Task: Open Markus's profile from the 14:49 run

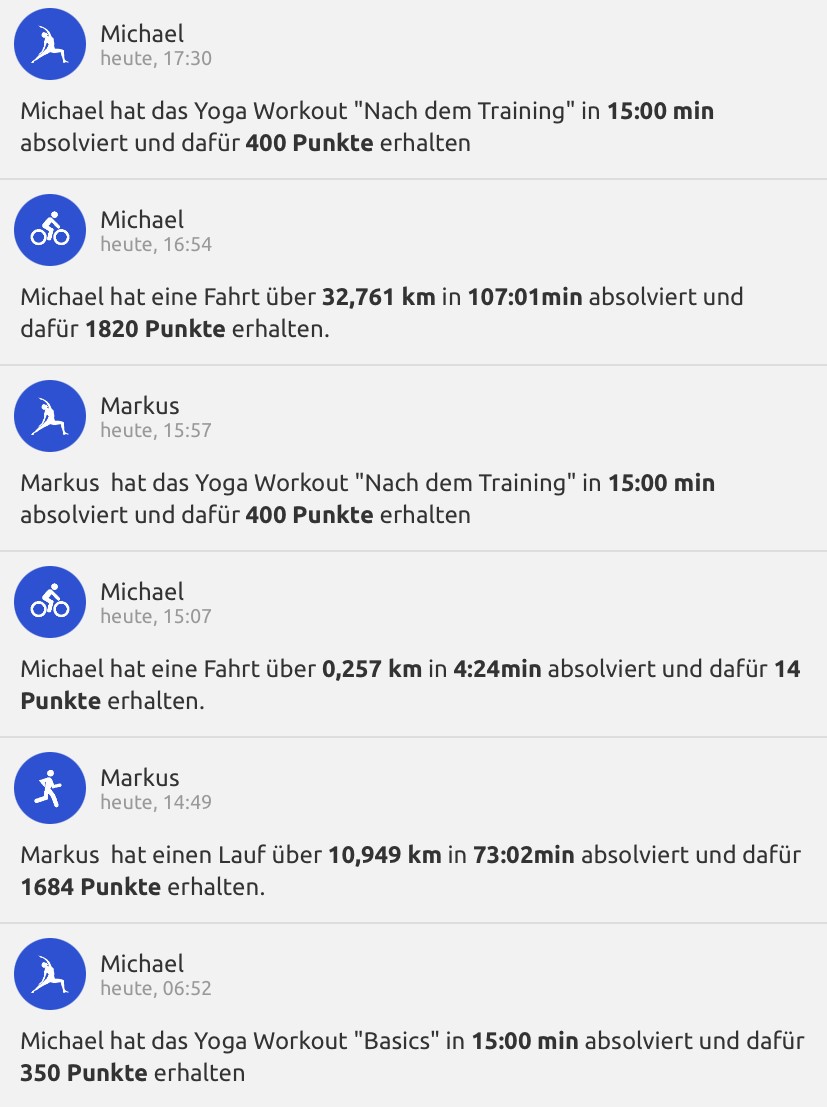Action: 140,776
